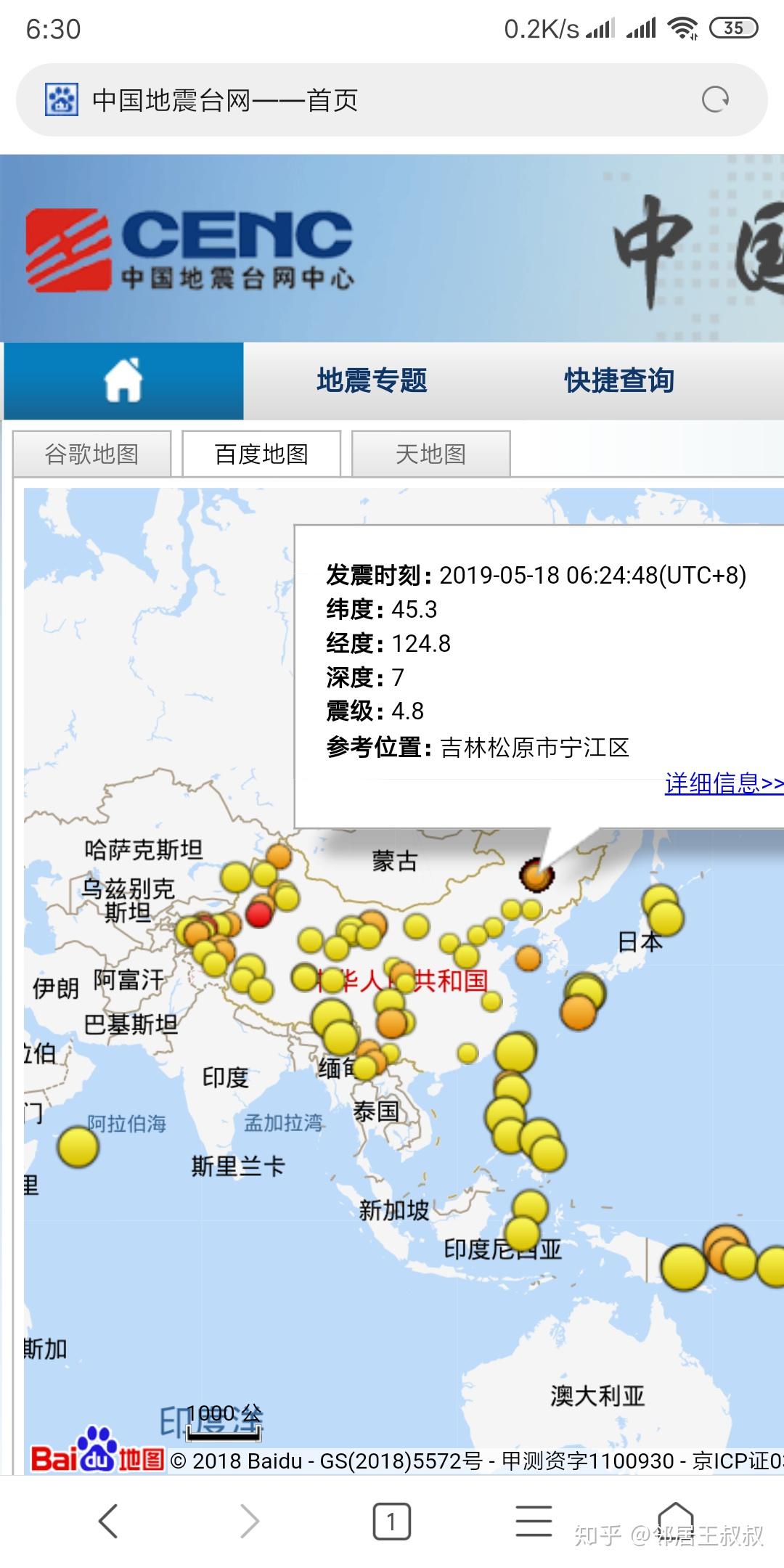
Task: Open the home icon tab
Action: coord(124,380)
